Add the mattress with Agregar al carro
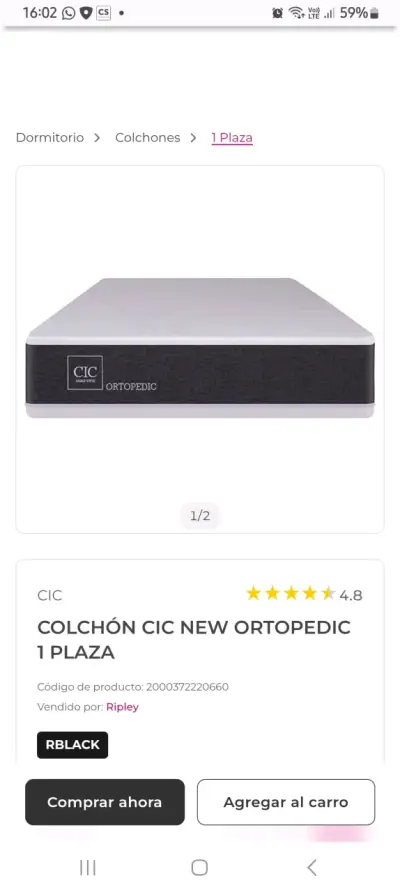Screen dimensions: 400x892 coord(286,802)
